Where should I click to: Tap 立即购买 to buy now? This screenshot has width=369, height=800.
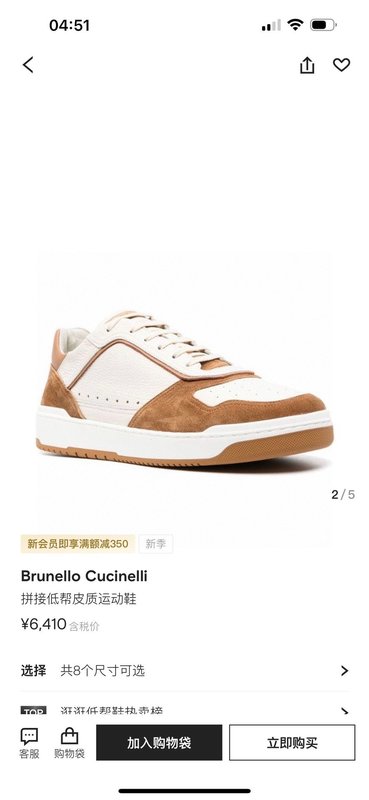pos(292,742)
